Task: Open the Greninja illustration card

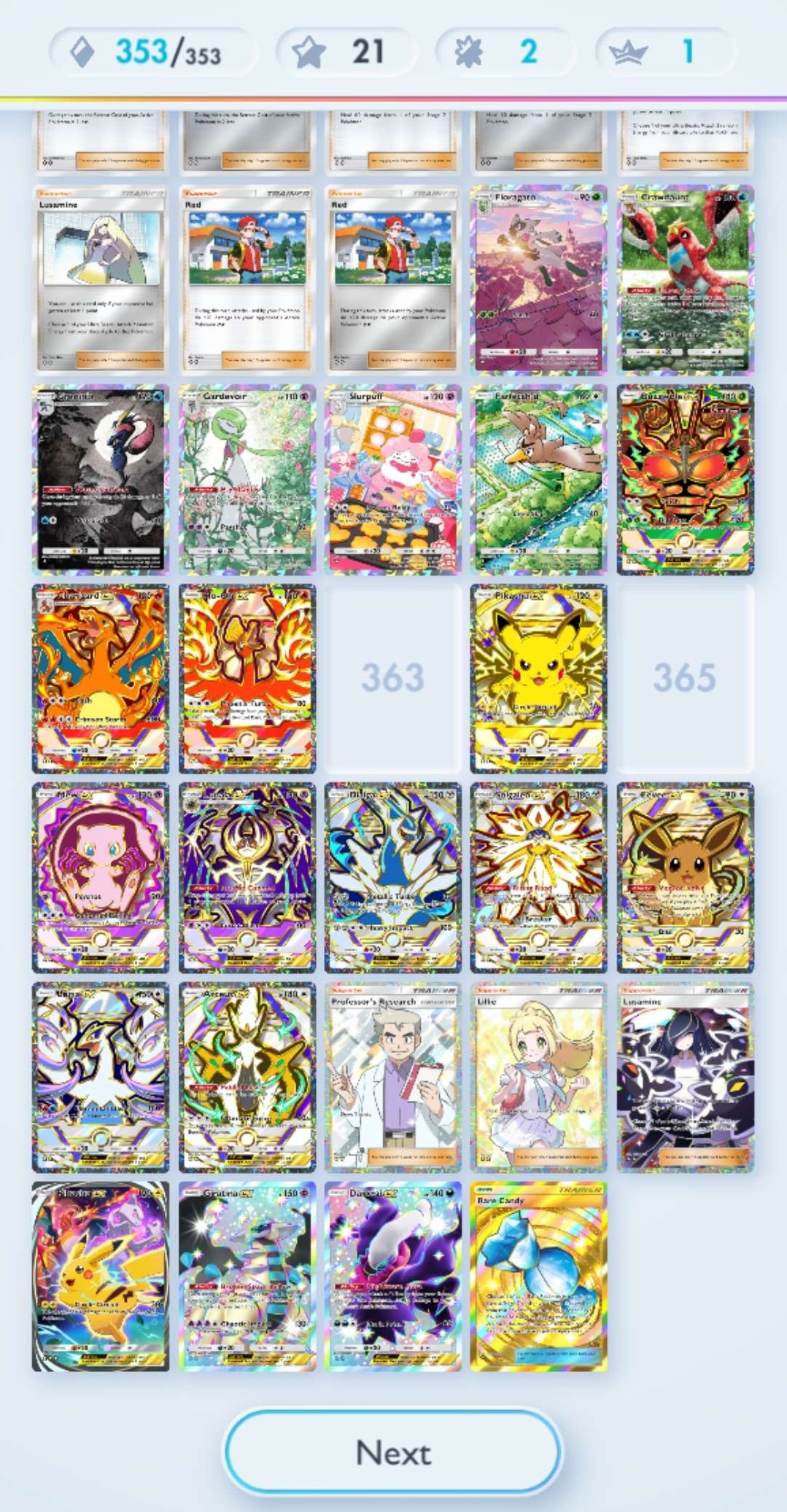Action: click(101, 479)
